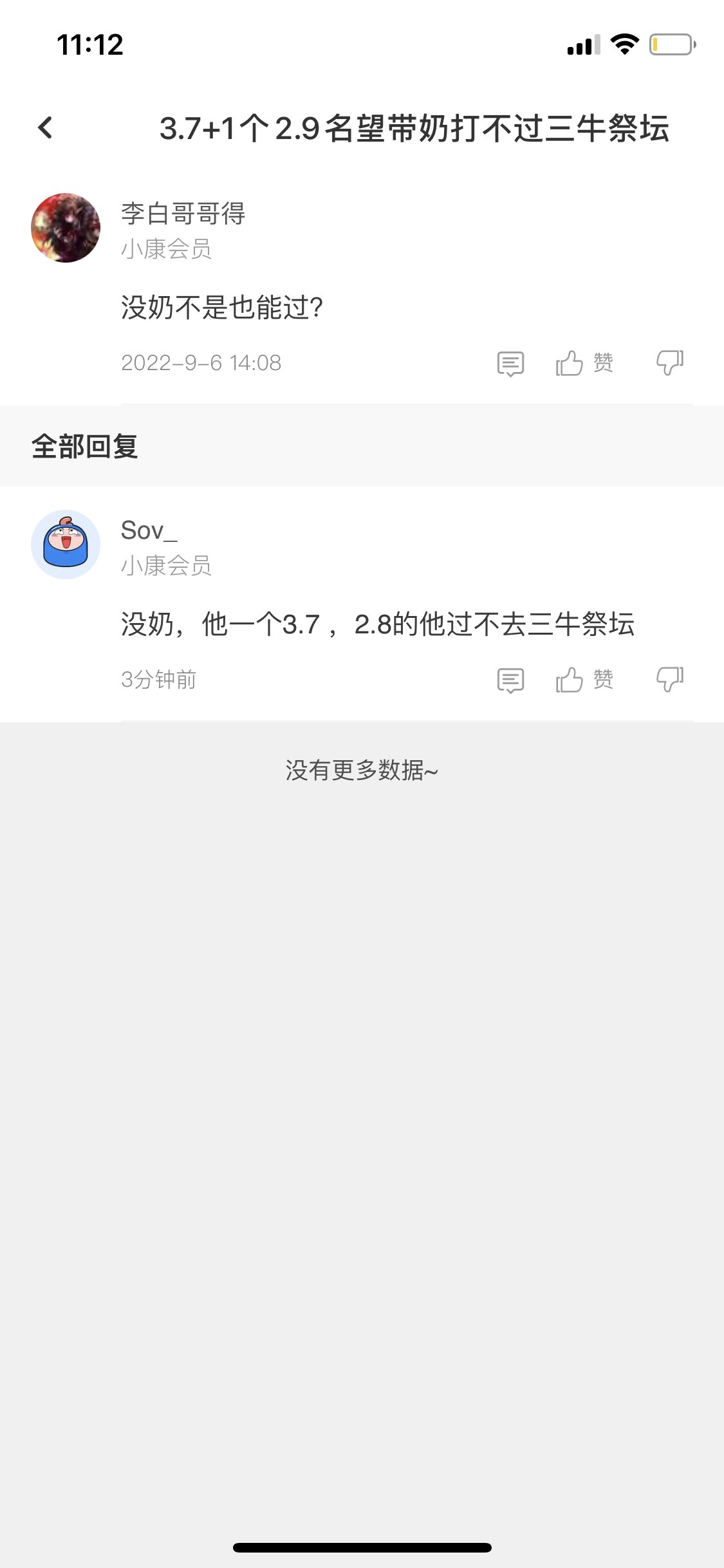Reply to Sov_'s comment via comment icon
The image size is (724, 1568).
pyautogui.click(x=510, y=680)
